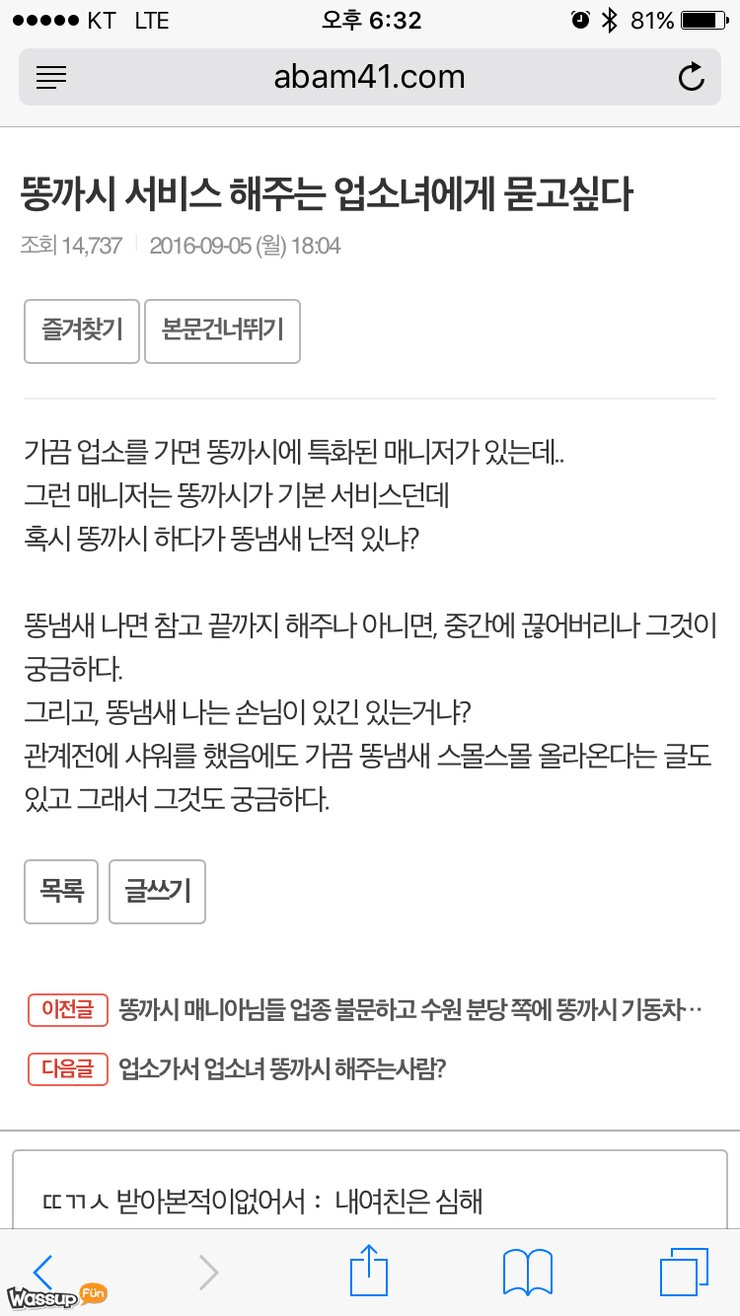Image resolution: width=740 pixels, height=1316 pixels.
Task: Tap the alarm clock icon in the status bar
Action: click(x=582, y=17)
